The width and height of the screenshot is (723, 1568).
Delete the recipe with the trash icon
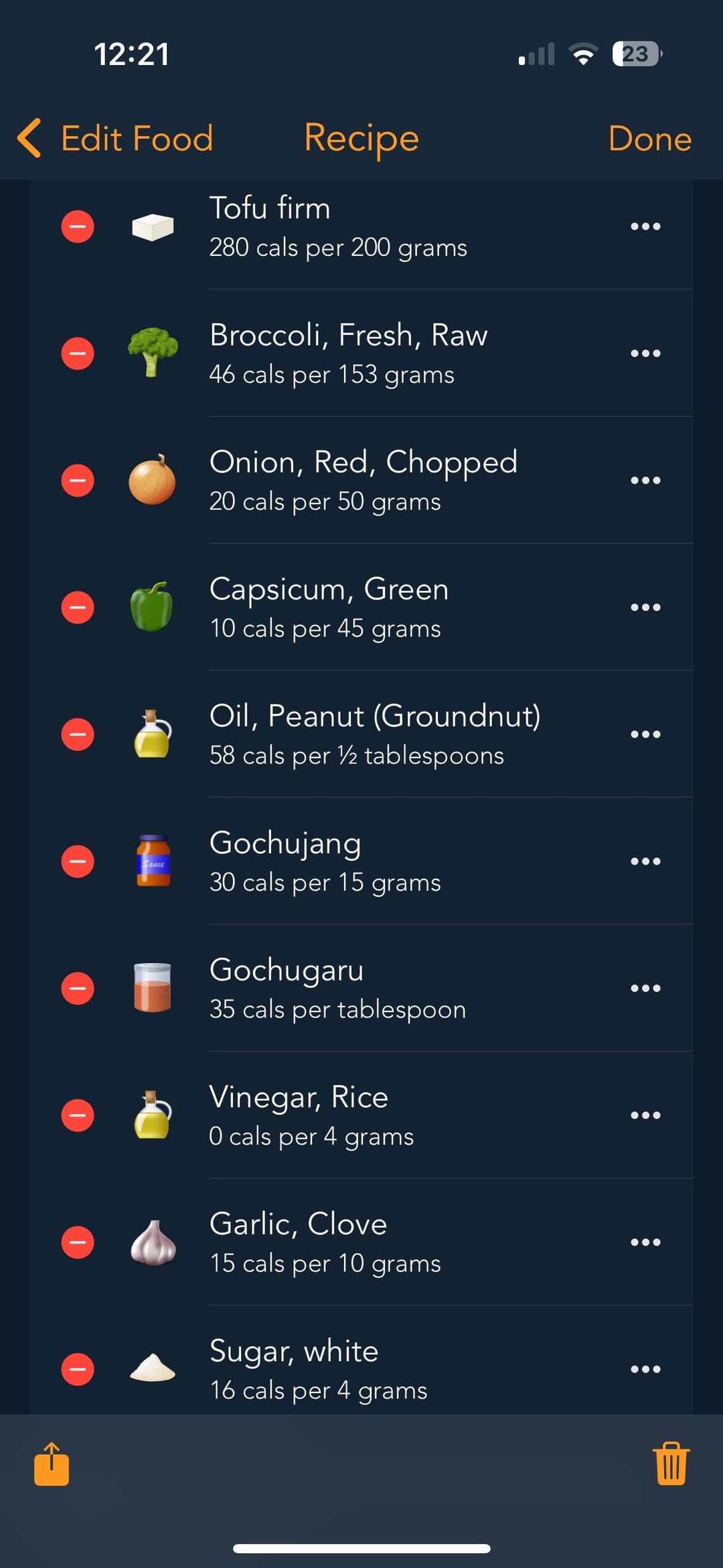[x=671, y=1464]
